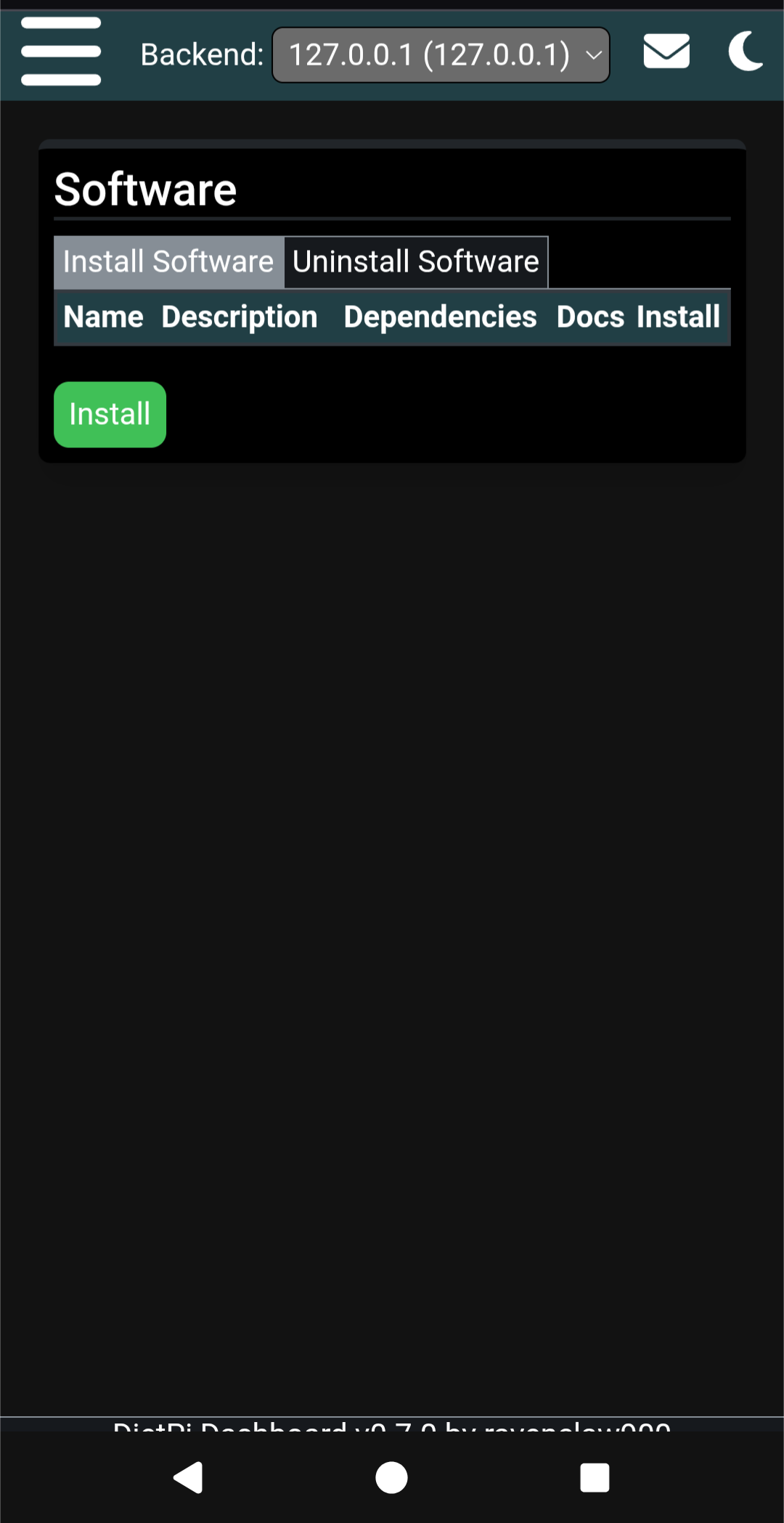Expand the Backend address dropdown
The width and height of the screenshot is (784, 1523).
pyautogui.click(x=441, y=55)
